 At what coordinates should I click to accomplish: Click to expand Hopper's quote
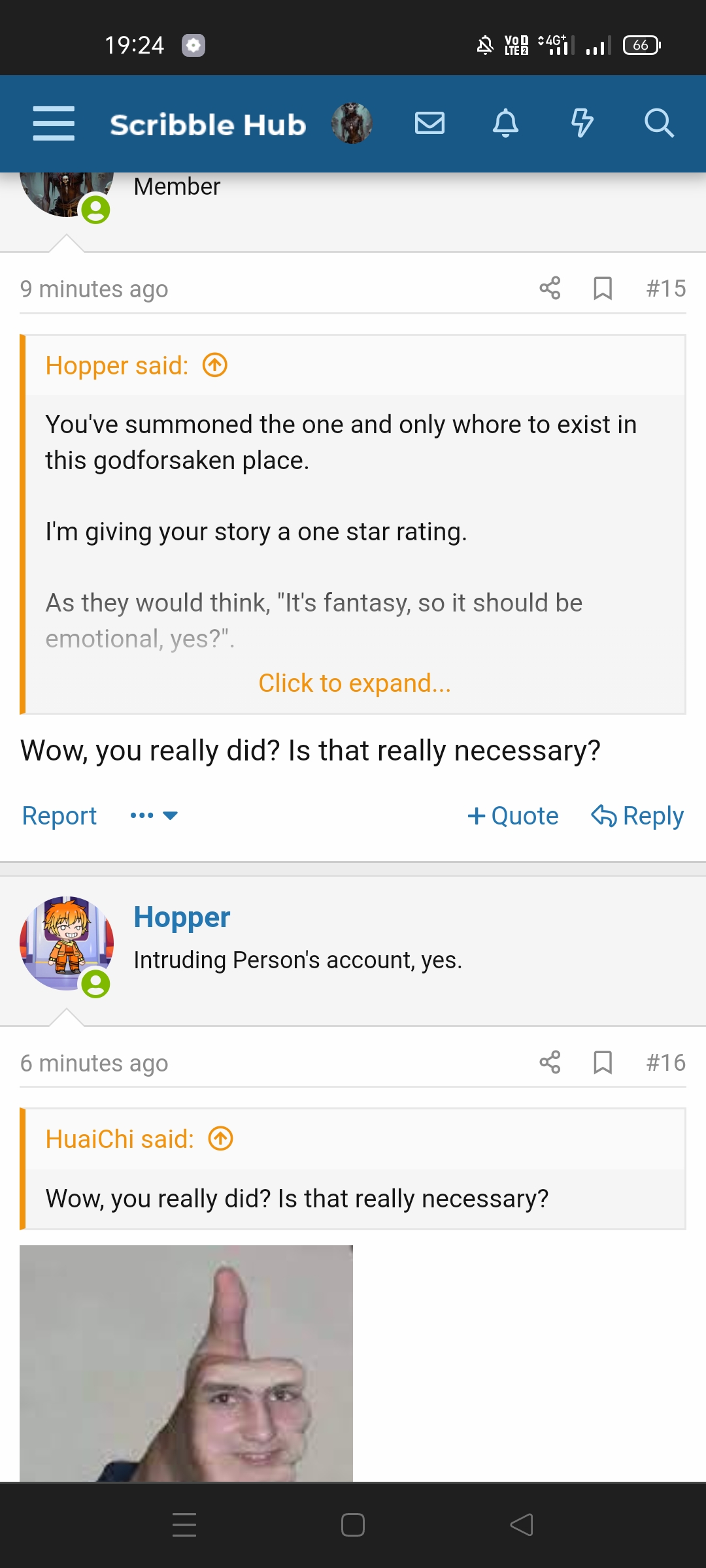[x=354, y=683]
